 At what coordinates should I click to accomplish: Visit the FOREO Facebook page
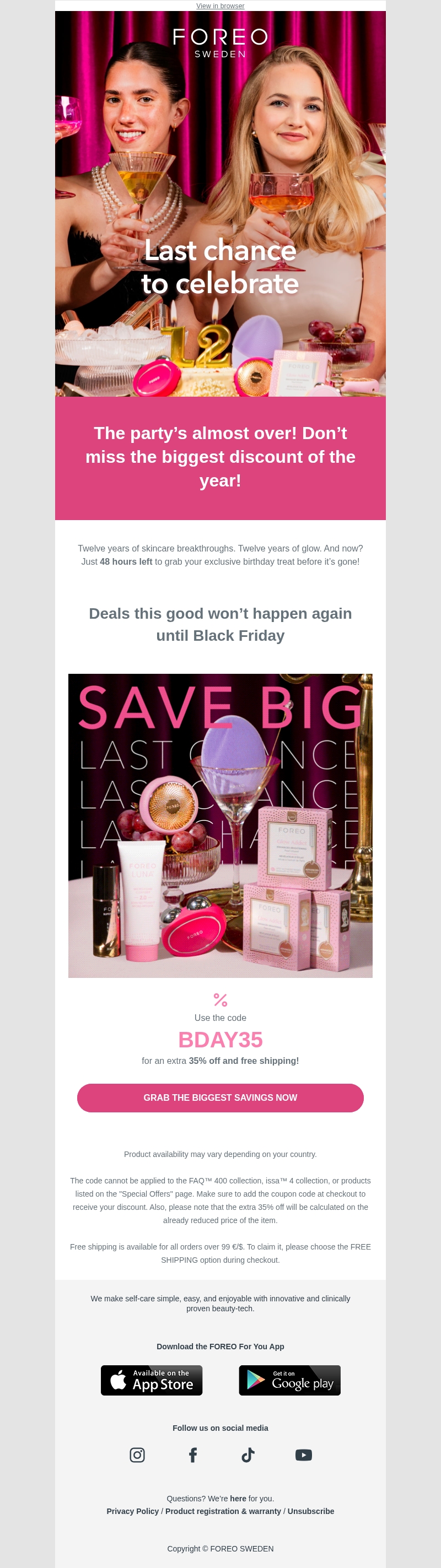(x=192, y=1455)
